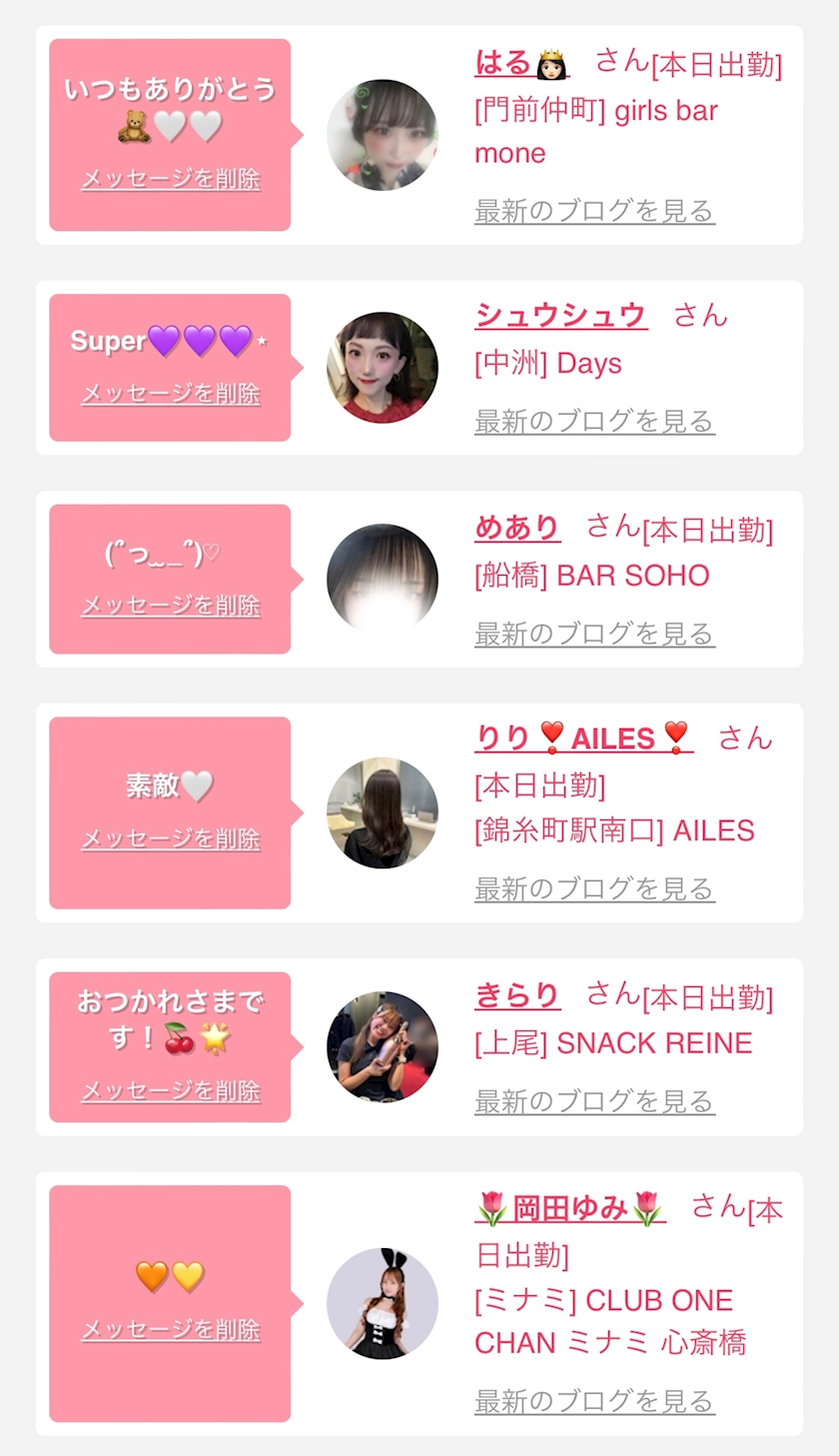This screenshot has width=839, height=1456.
Task: Delete the おつかれさまです message
Action: click(x=171, y=1091)
